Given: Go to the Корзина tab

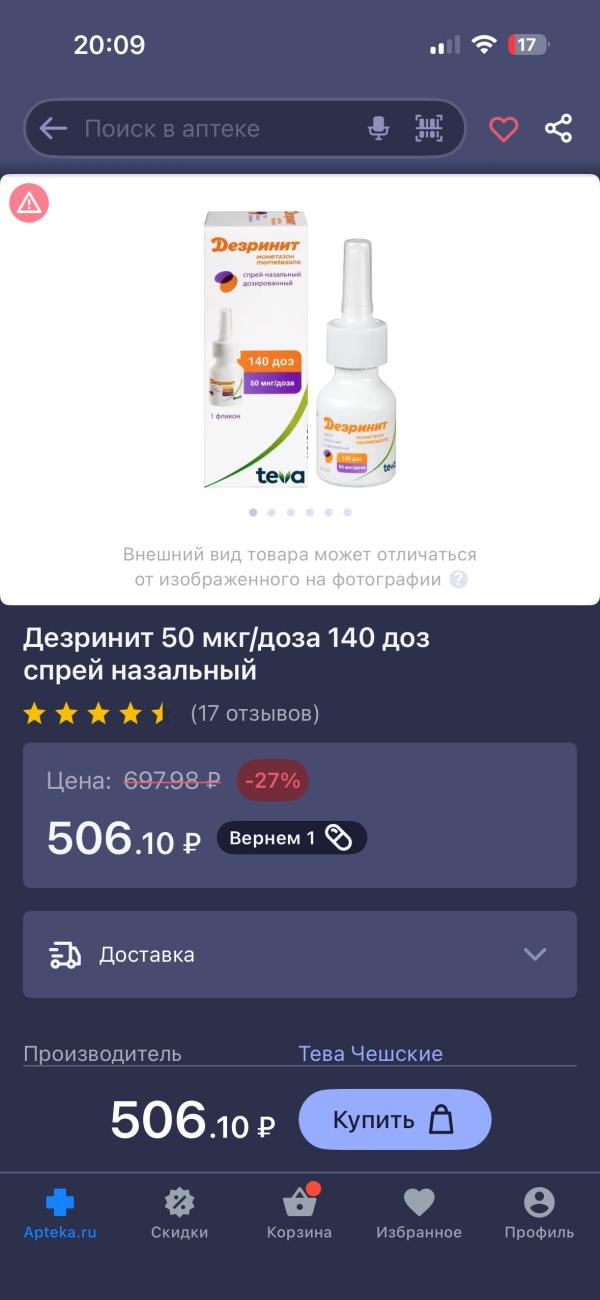Looking at the screenshot, I should 299,1213.
